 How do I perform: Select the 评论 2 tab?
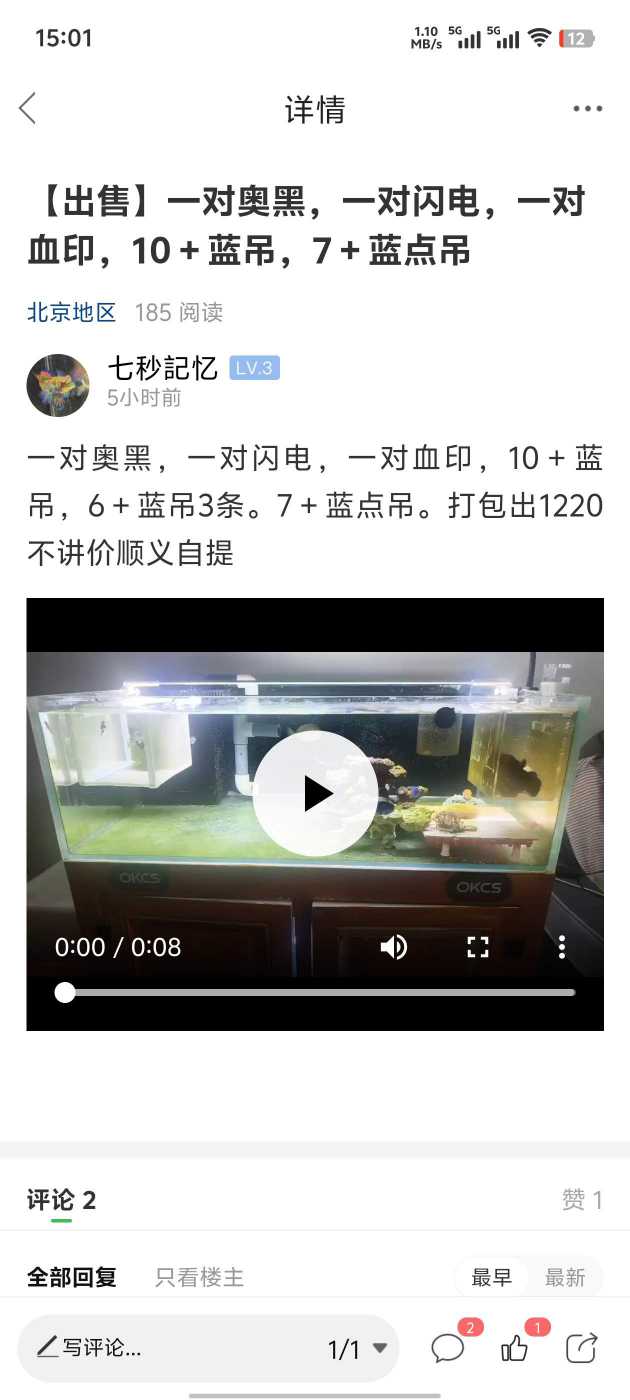click(61, 1200)
